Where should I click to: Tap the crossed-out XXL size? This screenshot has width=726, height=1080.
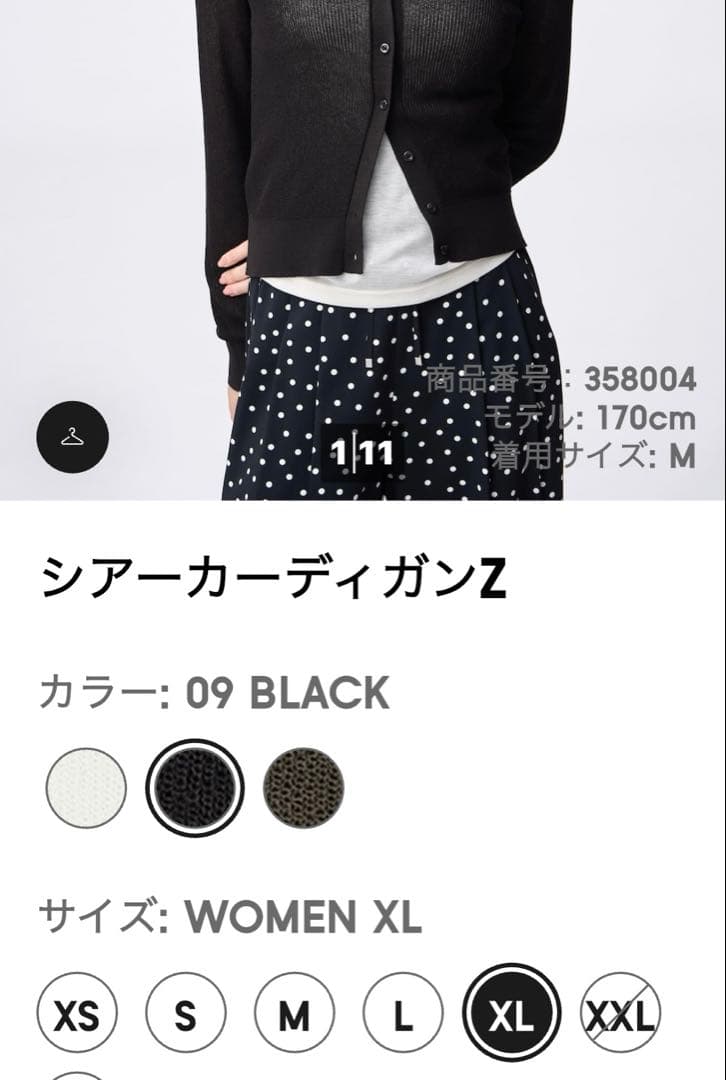(621, 1012)
